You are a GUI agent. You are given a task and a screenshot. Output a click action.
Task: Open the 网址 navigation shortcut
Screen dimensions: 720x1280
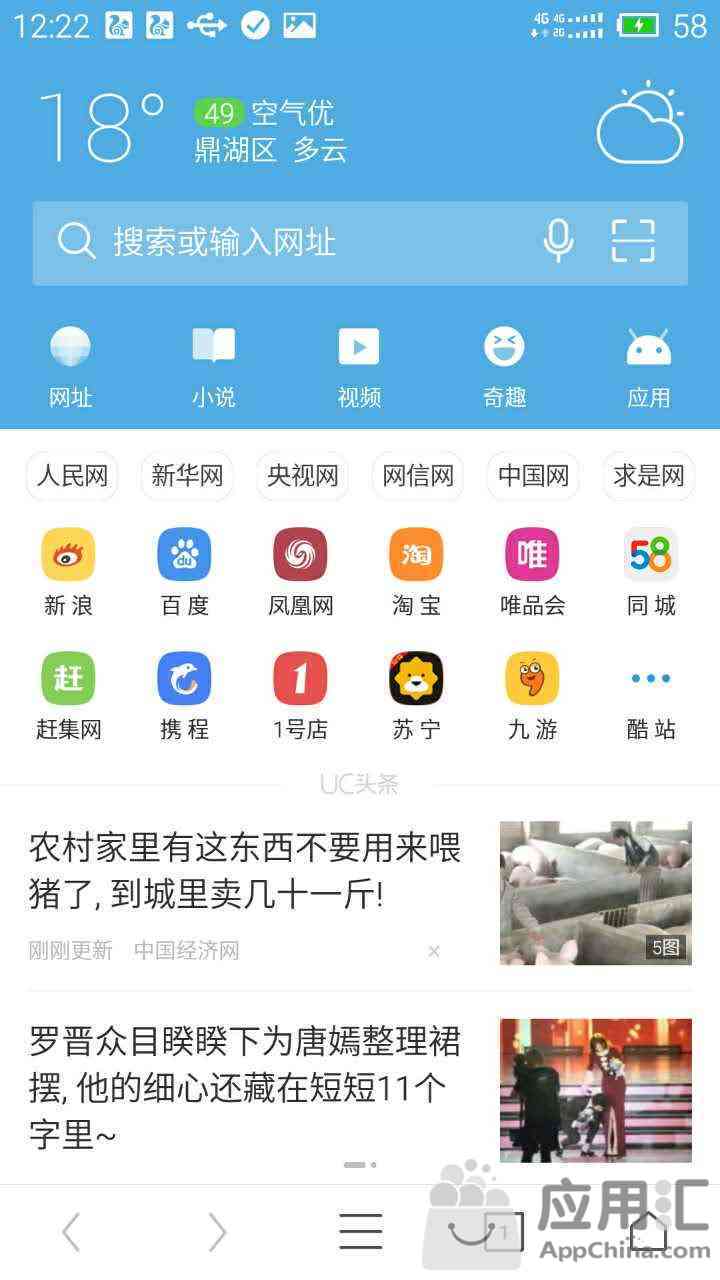(70, 367)
